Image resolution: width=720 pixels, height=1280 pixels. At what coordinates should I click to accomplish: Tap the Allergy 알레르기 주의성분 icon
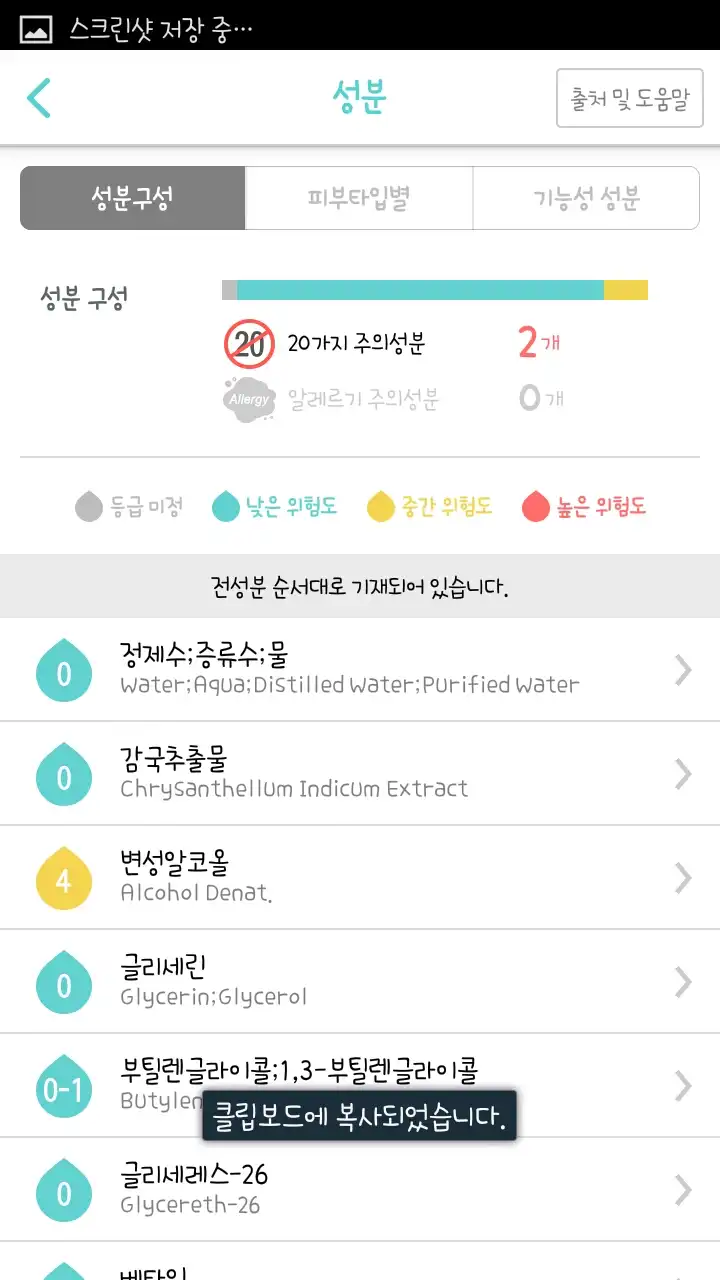pyautogui.click(x=248, y=398)
